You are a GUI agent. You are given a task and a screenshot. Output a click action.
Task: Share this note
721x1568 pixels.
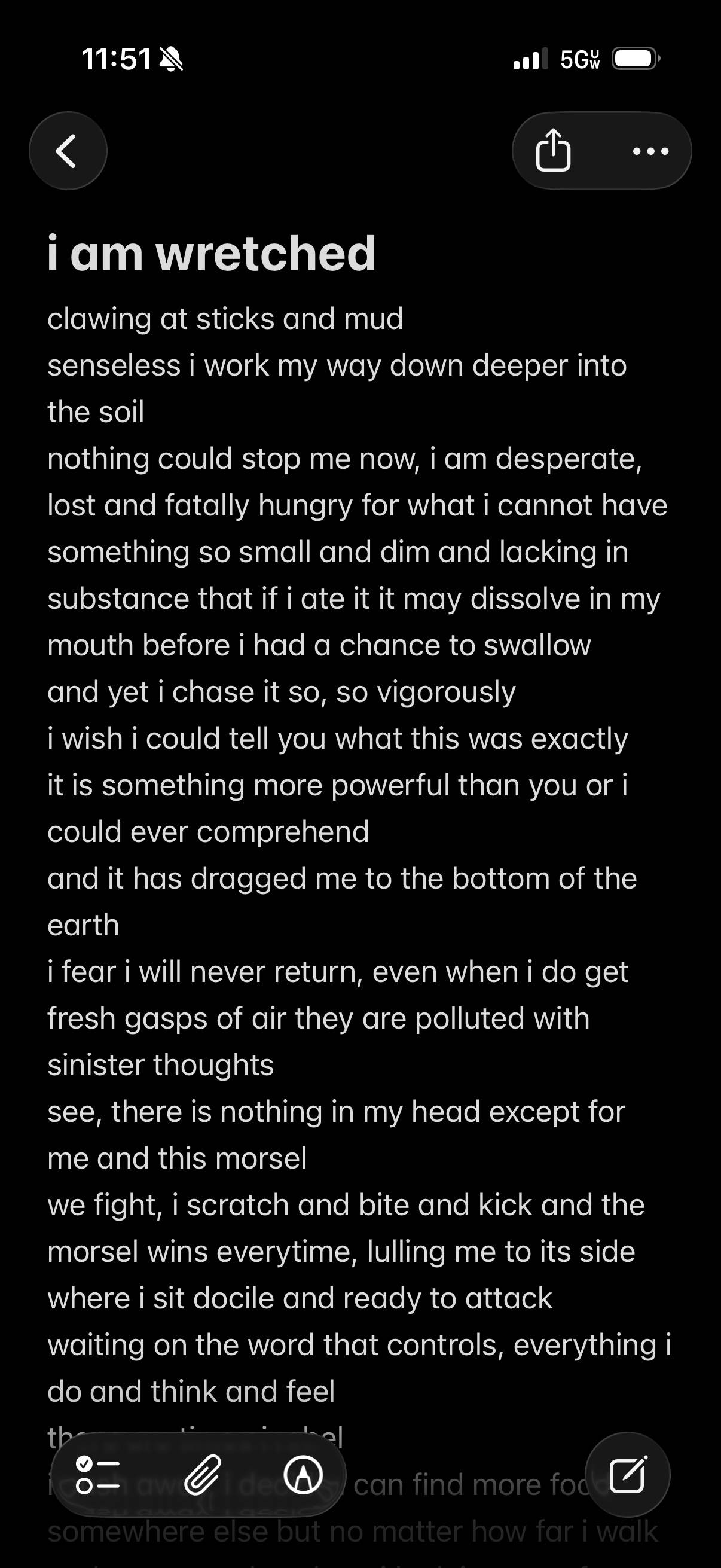pos(553,150)
